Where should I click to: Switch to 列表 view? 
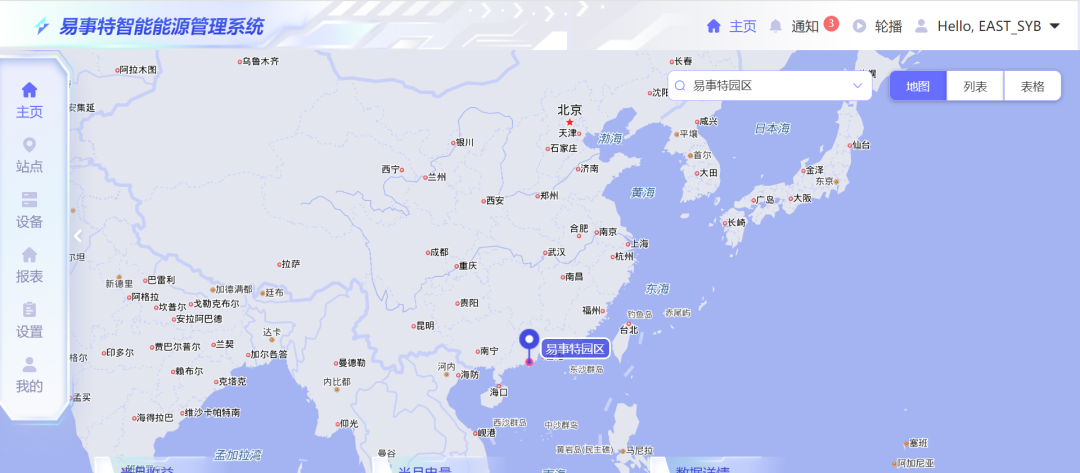coord(975,87)
